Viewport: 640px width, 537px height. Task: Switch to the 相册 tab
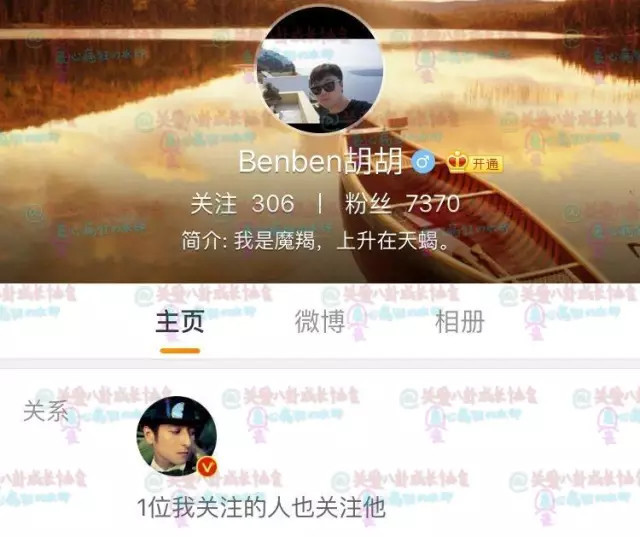[460, 322]
